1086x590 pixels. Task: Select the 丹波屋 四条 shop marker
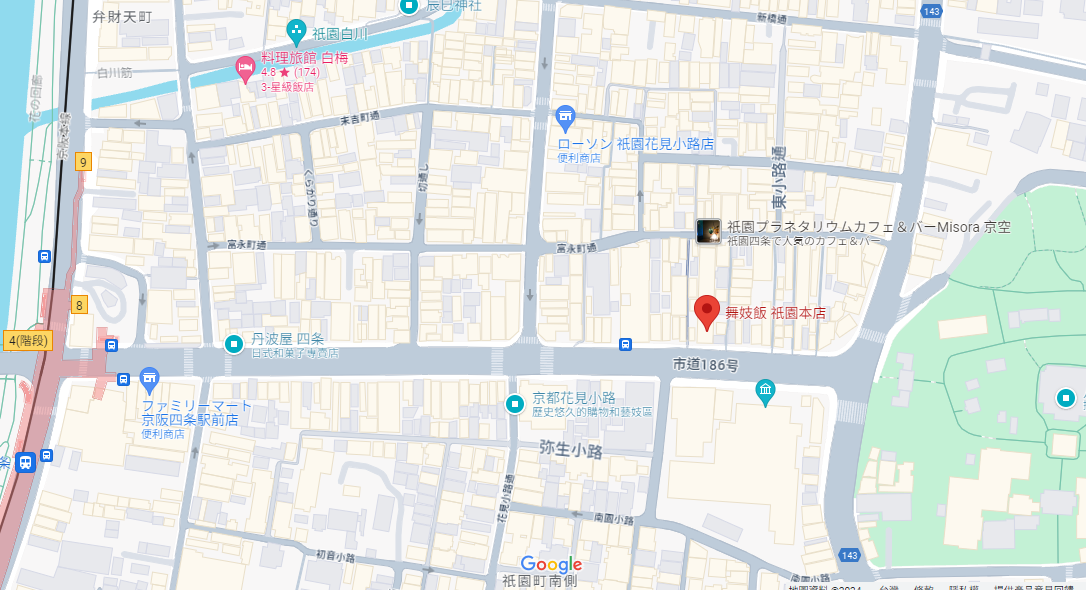pos(234,344)
